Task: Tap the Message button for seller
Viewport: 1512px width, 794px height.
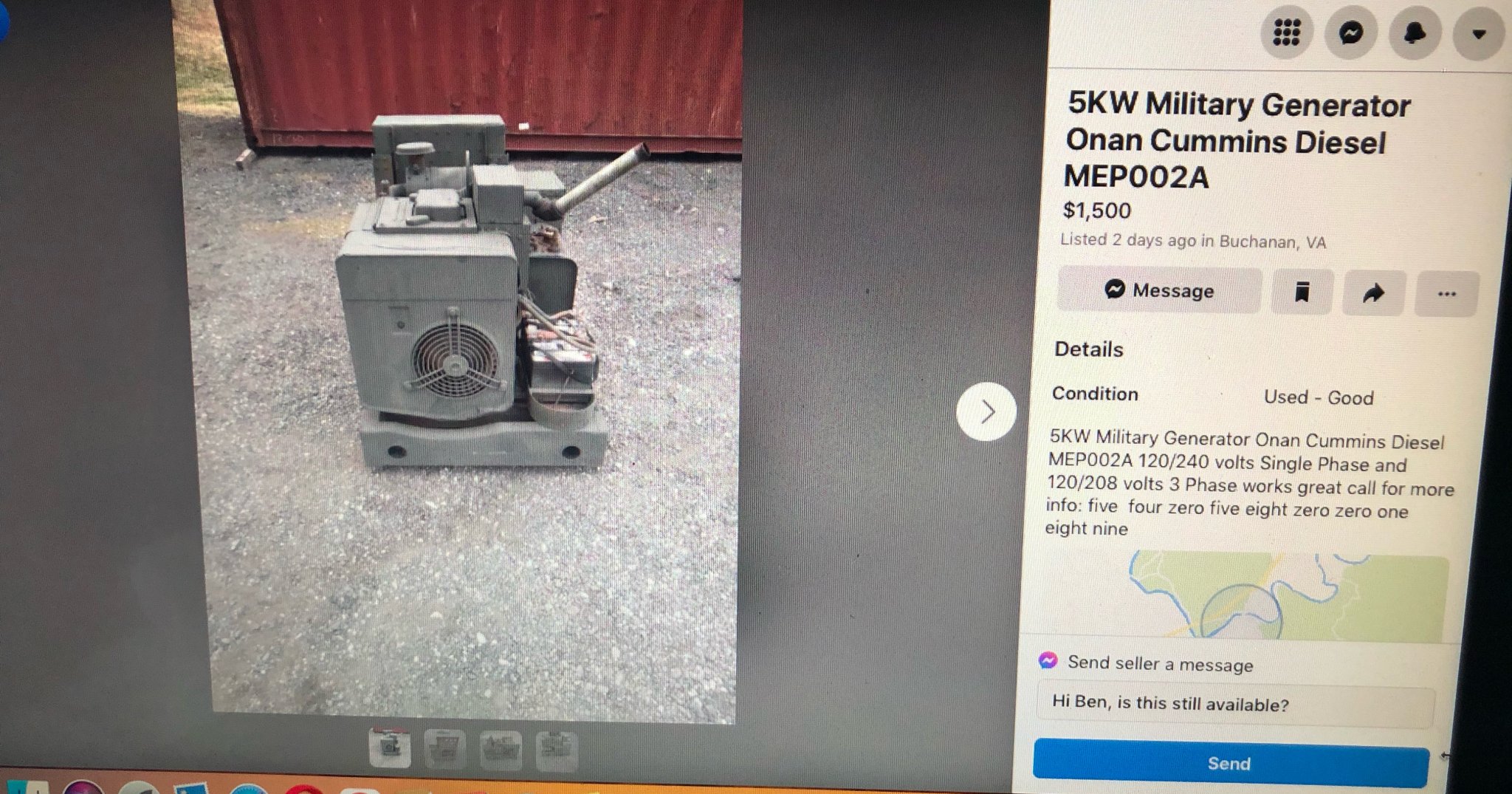Action: pos(1159,290)
